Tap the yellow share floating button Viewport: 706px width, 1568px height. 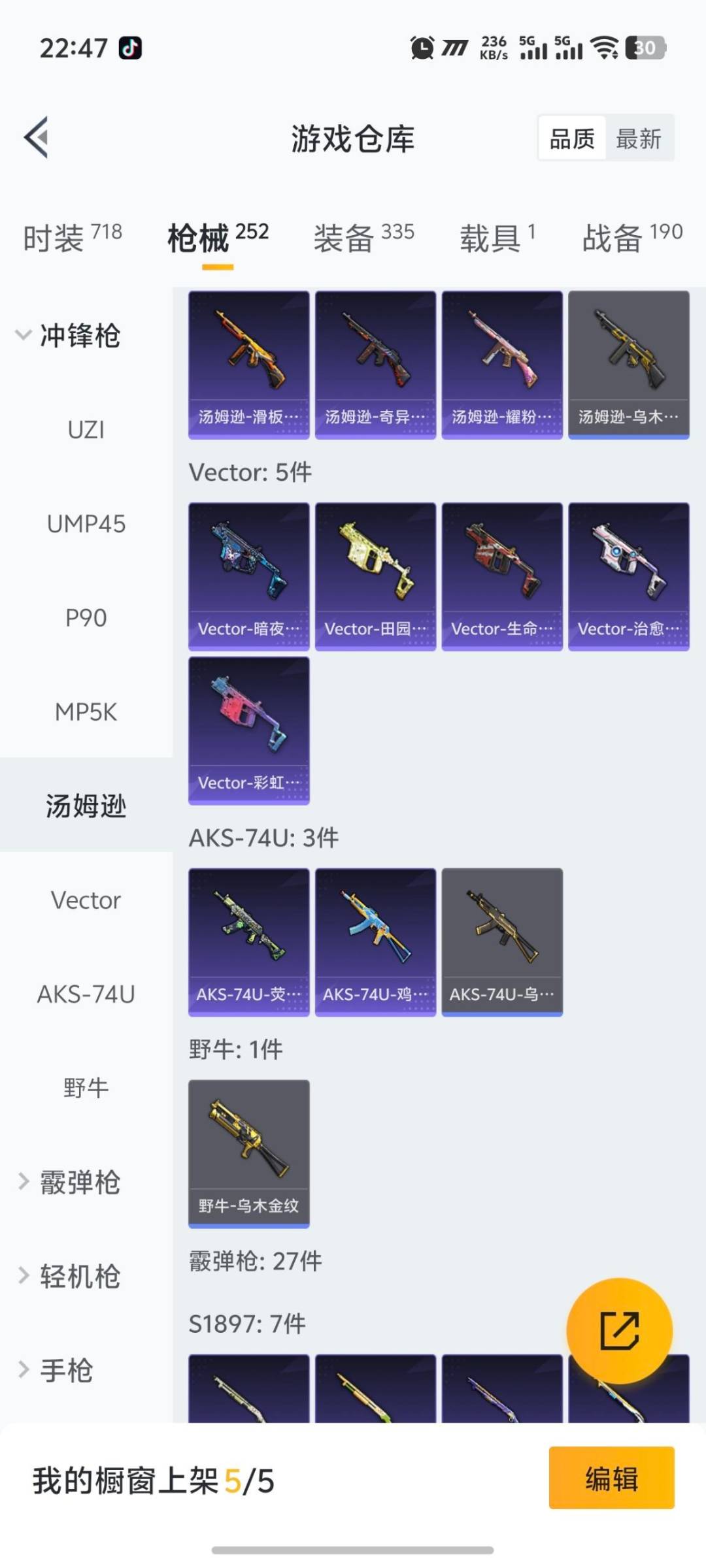[619, 1330]
